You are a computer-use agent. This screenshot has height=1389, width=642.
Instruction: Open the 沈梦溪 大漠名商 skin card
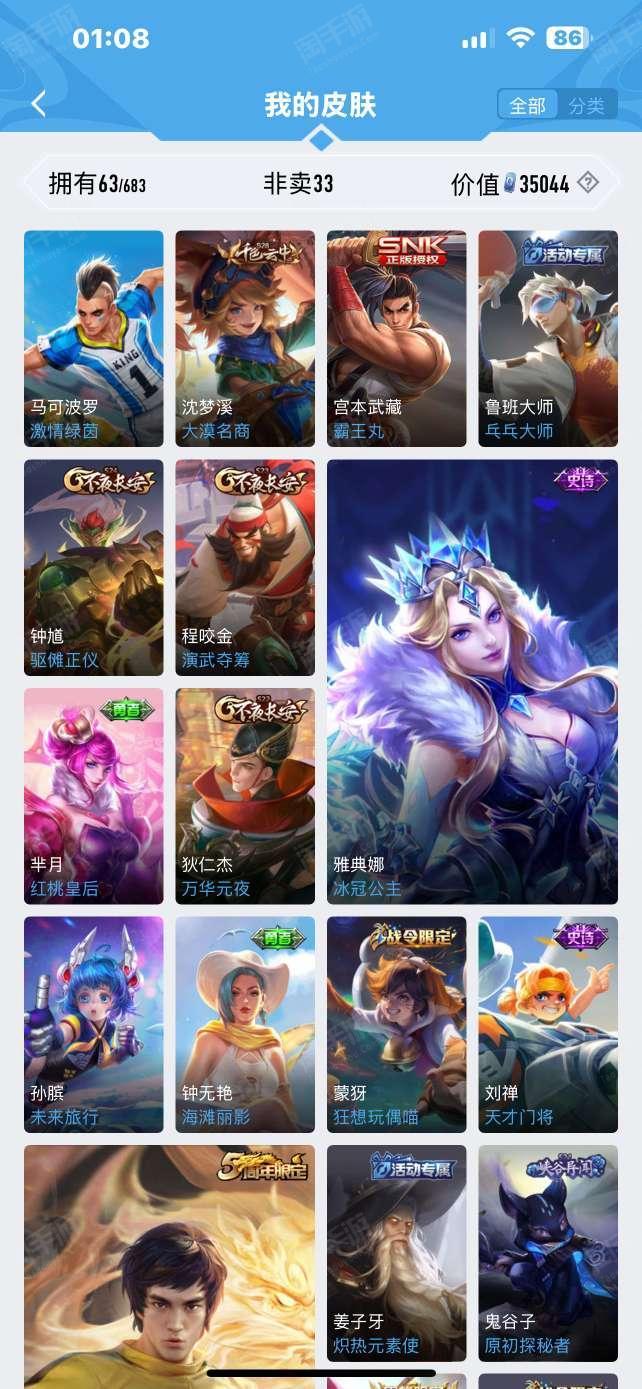point(245,339)
